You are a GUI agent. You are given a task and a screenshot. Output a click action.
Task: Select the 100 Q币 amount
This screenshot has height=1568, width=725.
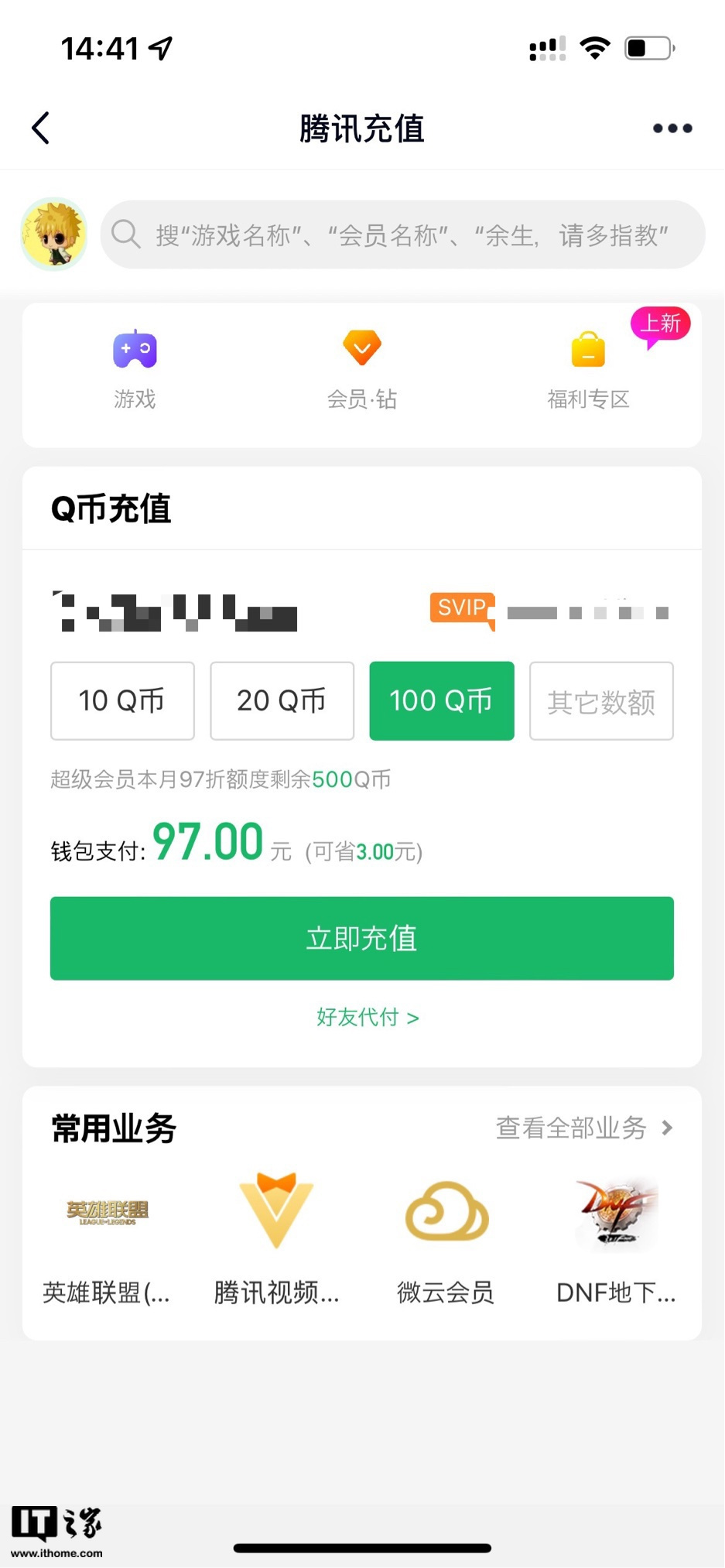441,701
